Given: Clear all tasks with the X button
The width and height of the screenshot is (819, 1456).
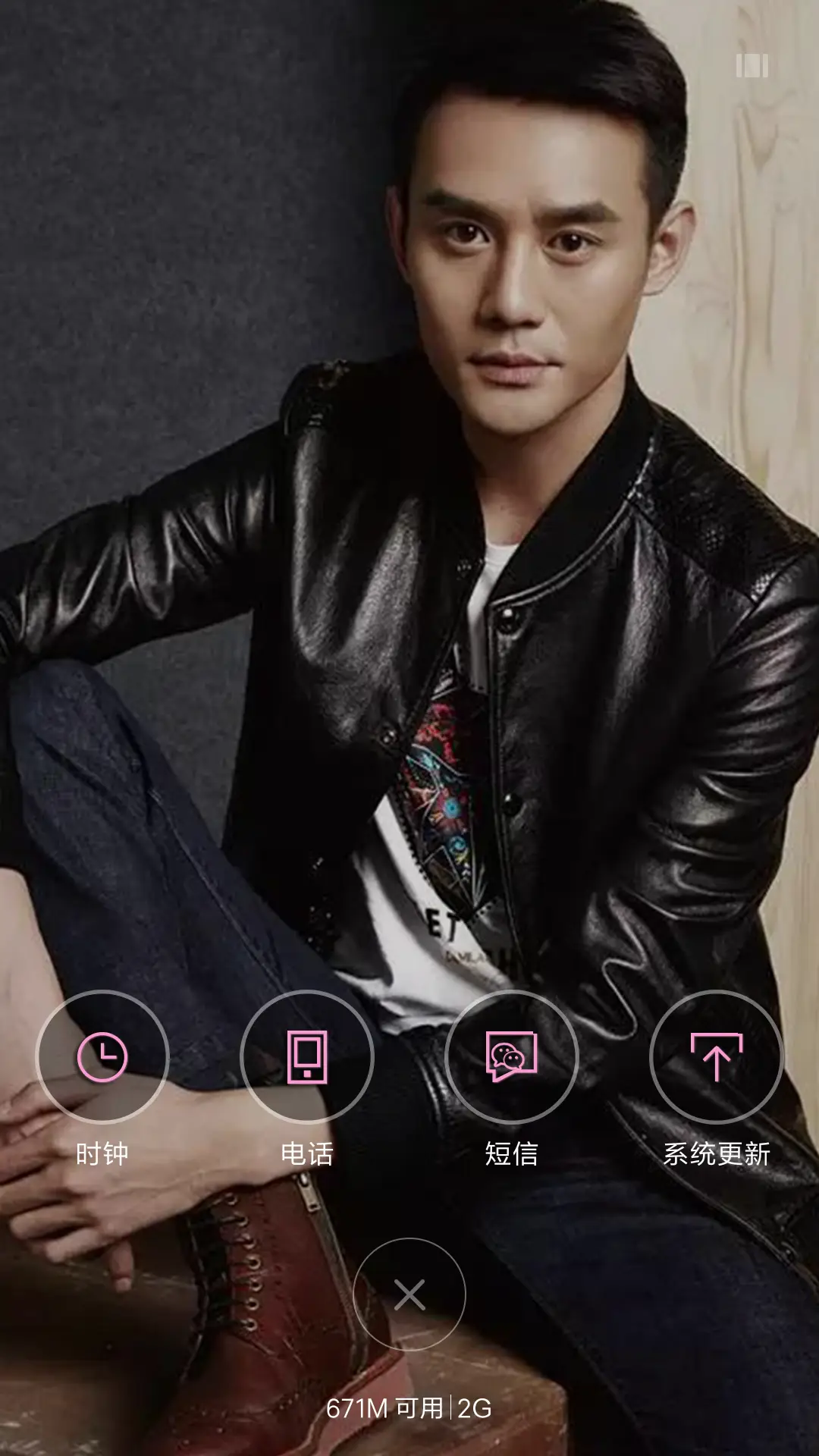Looking at the screenshot, I should tap(409, 1294).
